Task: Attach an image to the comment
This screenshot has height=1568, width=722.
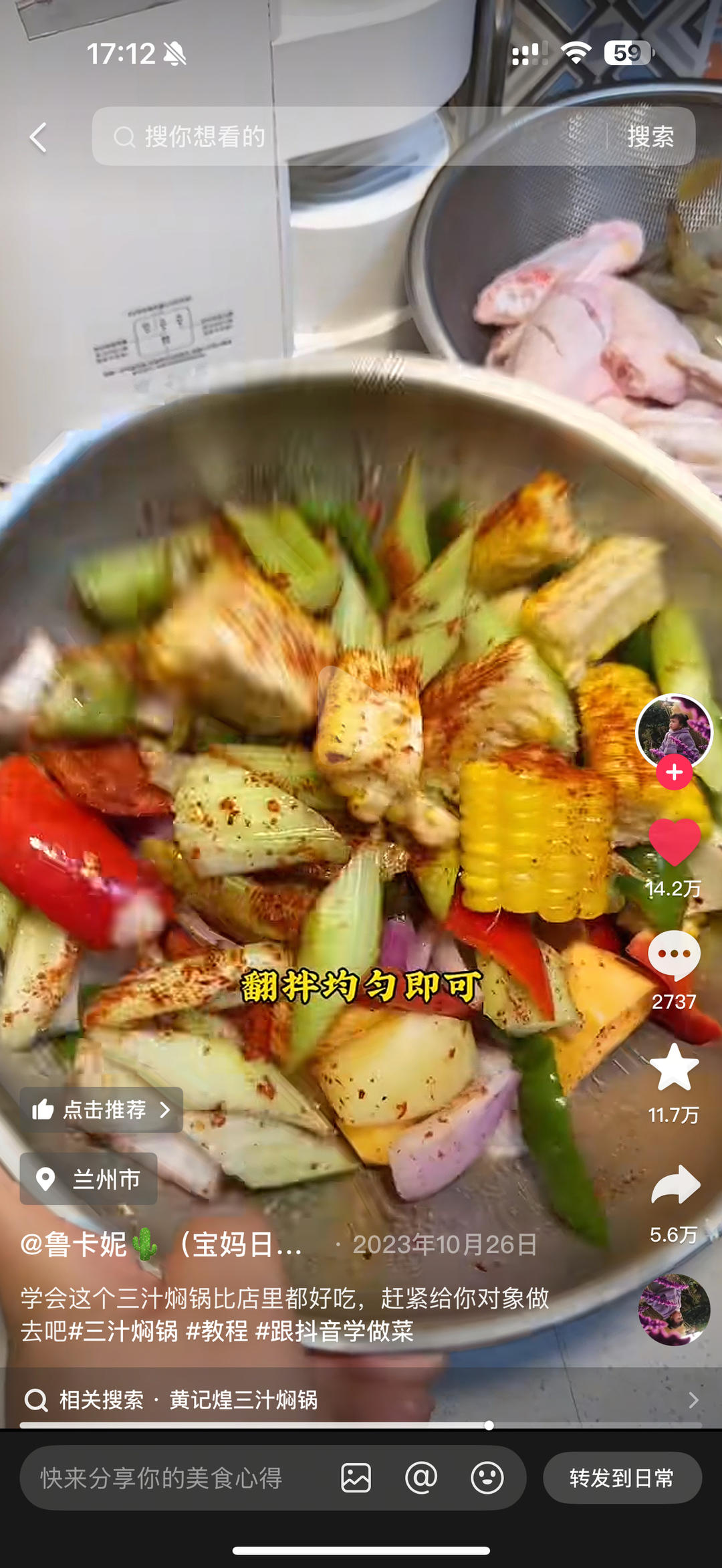Action: 356,1478
